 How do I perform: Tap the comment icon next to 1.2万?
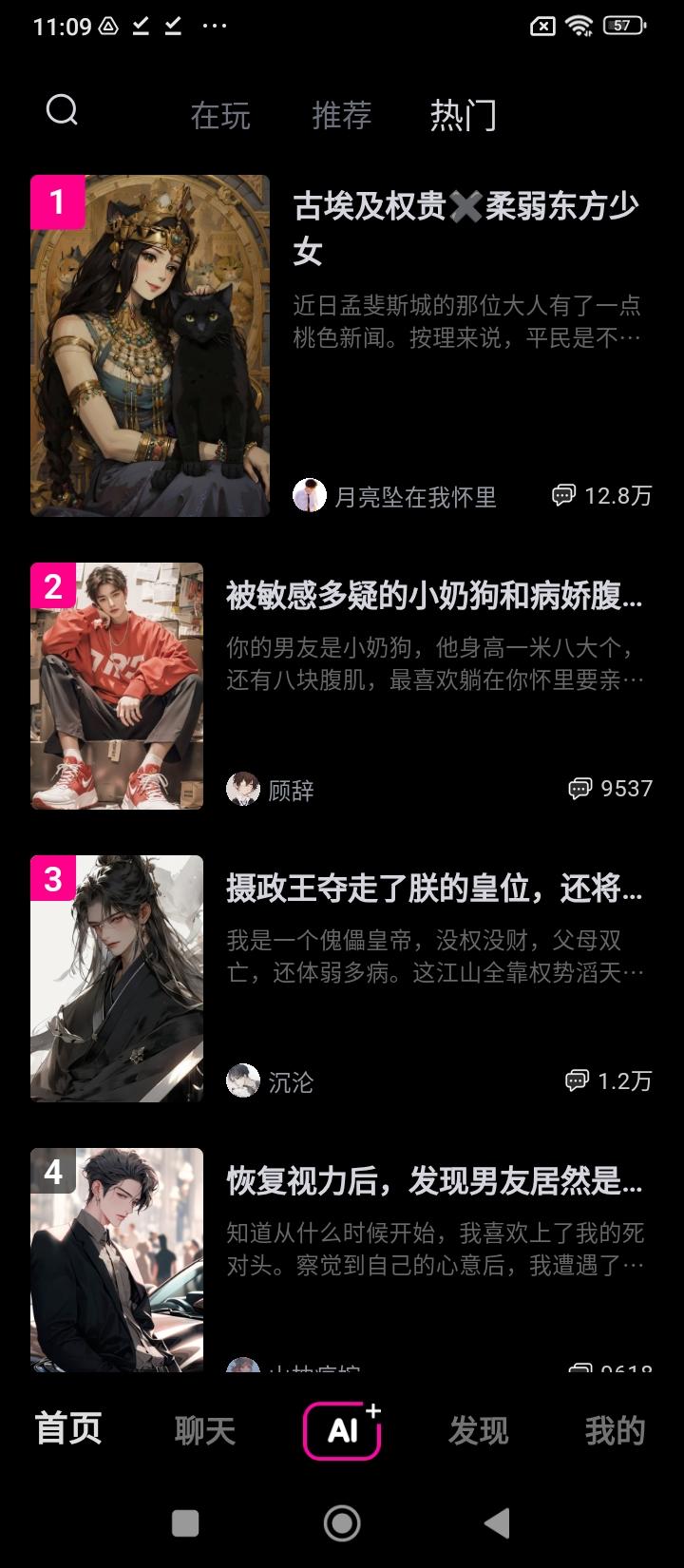click(574, 1080)
